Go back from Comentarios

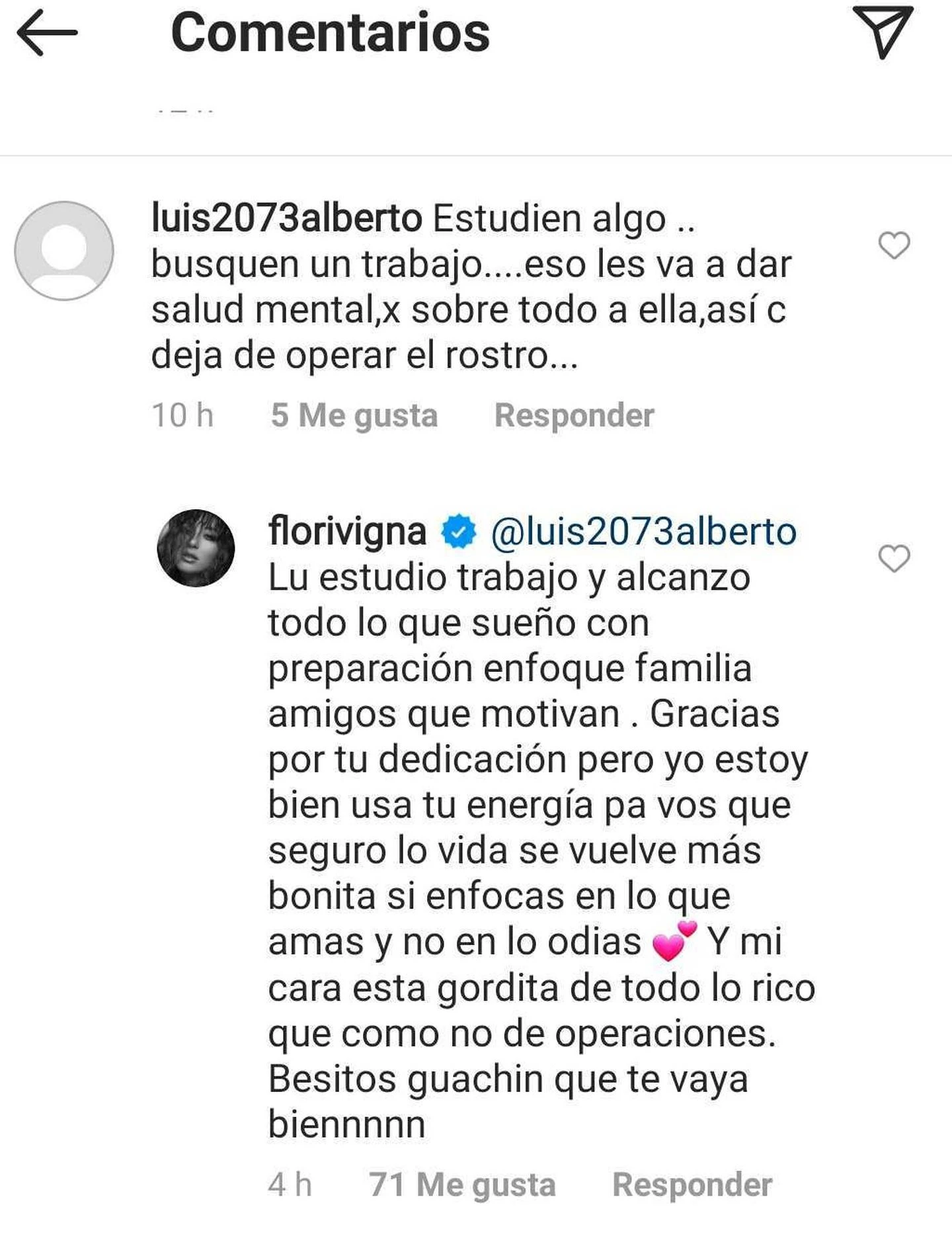pos(46,33)
